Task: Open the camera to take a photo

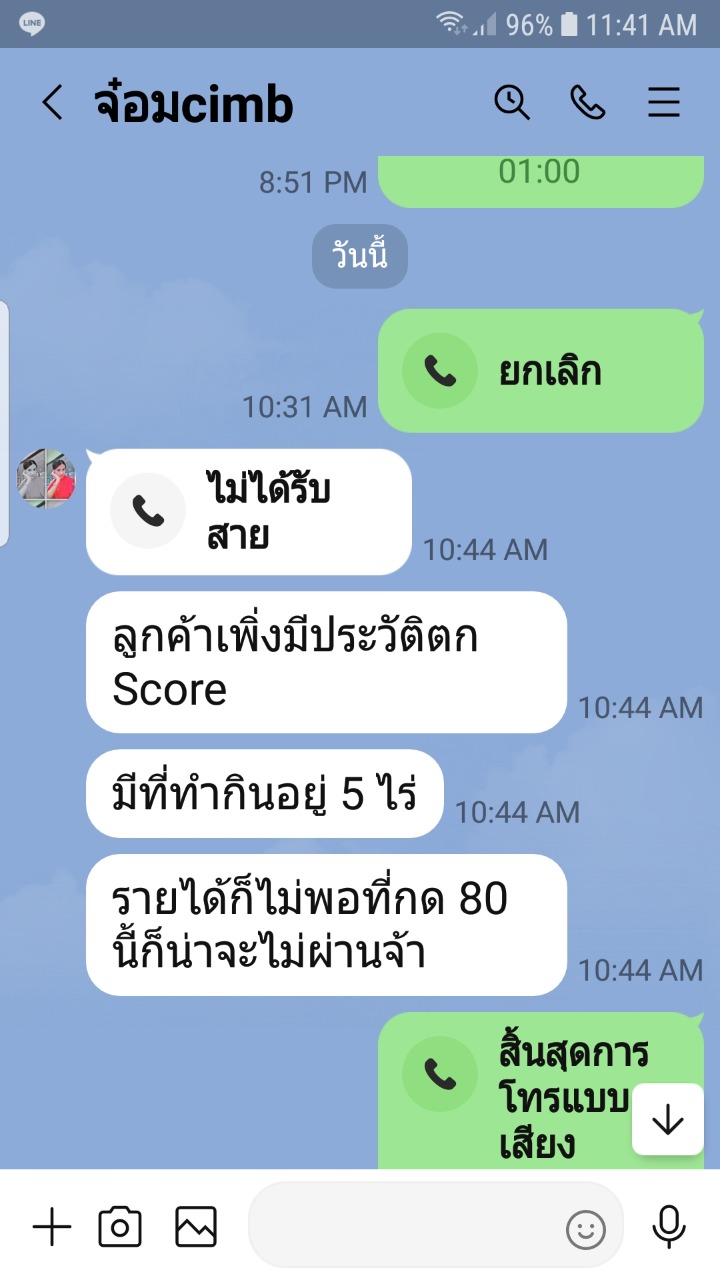Action: (120, 1227)
